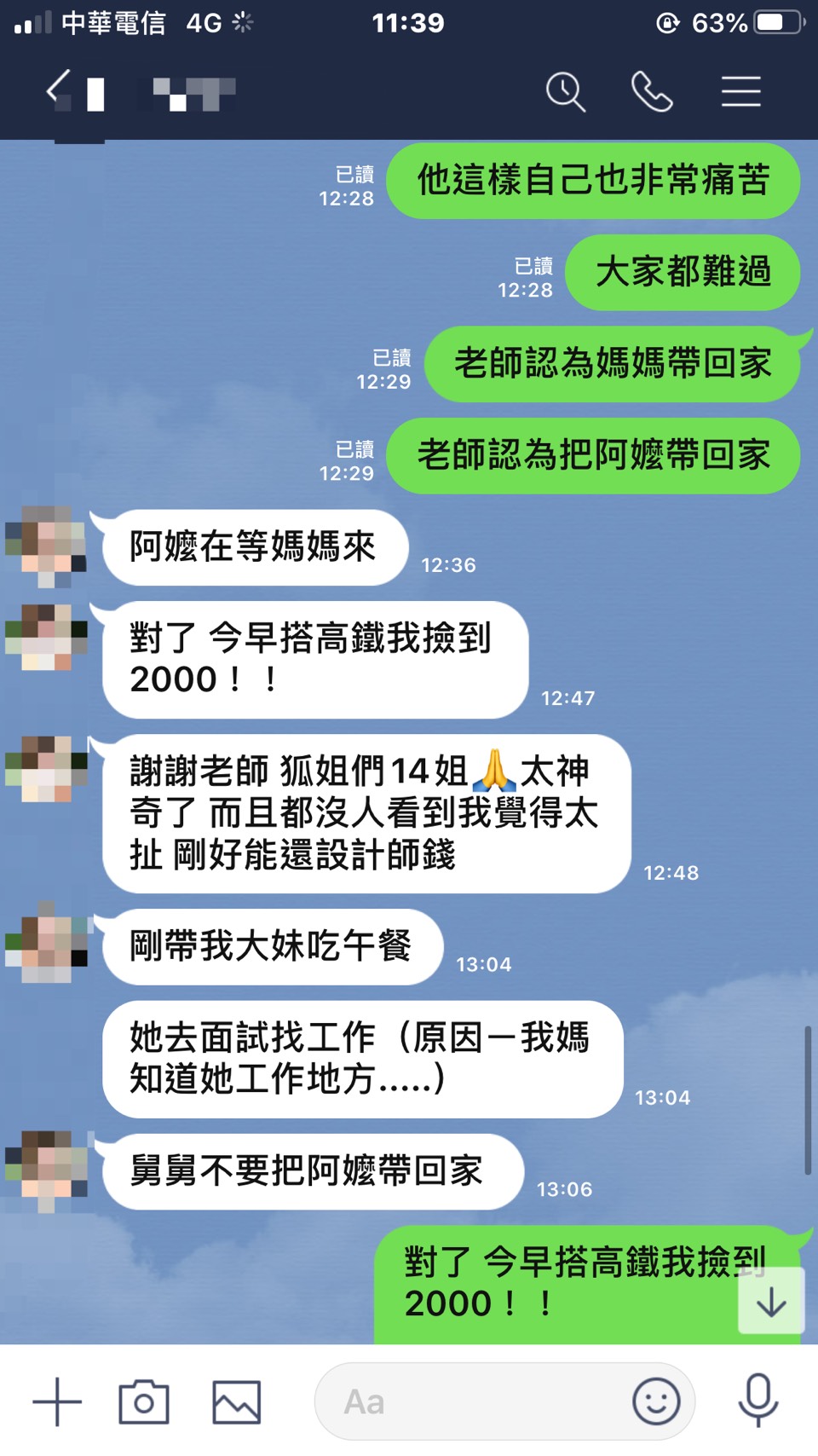Image resolution: width=818 pixels, height=1456 pixels.
Task: Jump to latest message with down arrow
Action: tap(771, 1302)
